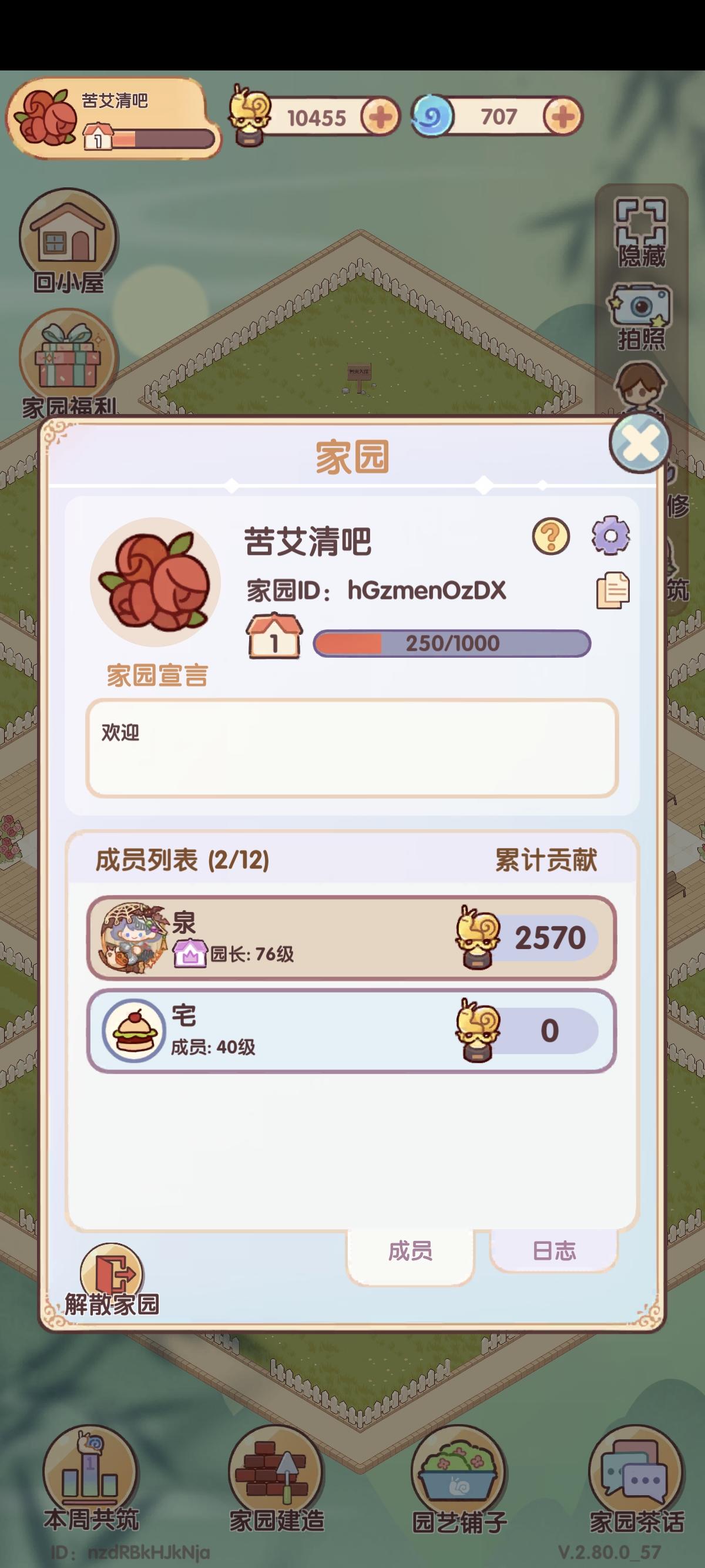Click the 解散家园 button

click(x=113, y=1271)
